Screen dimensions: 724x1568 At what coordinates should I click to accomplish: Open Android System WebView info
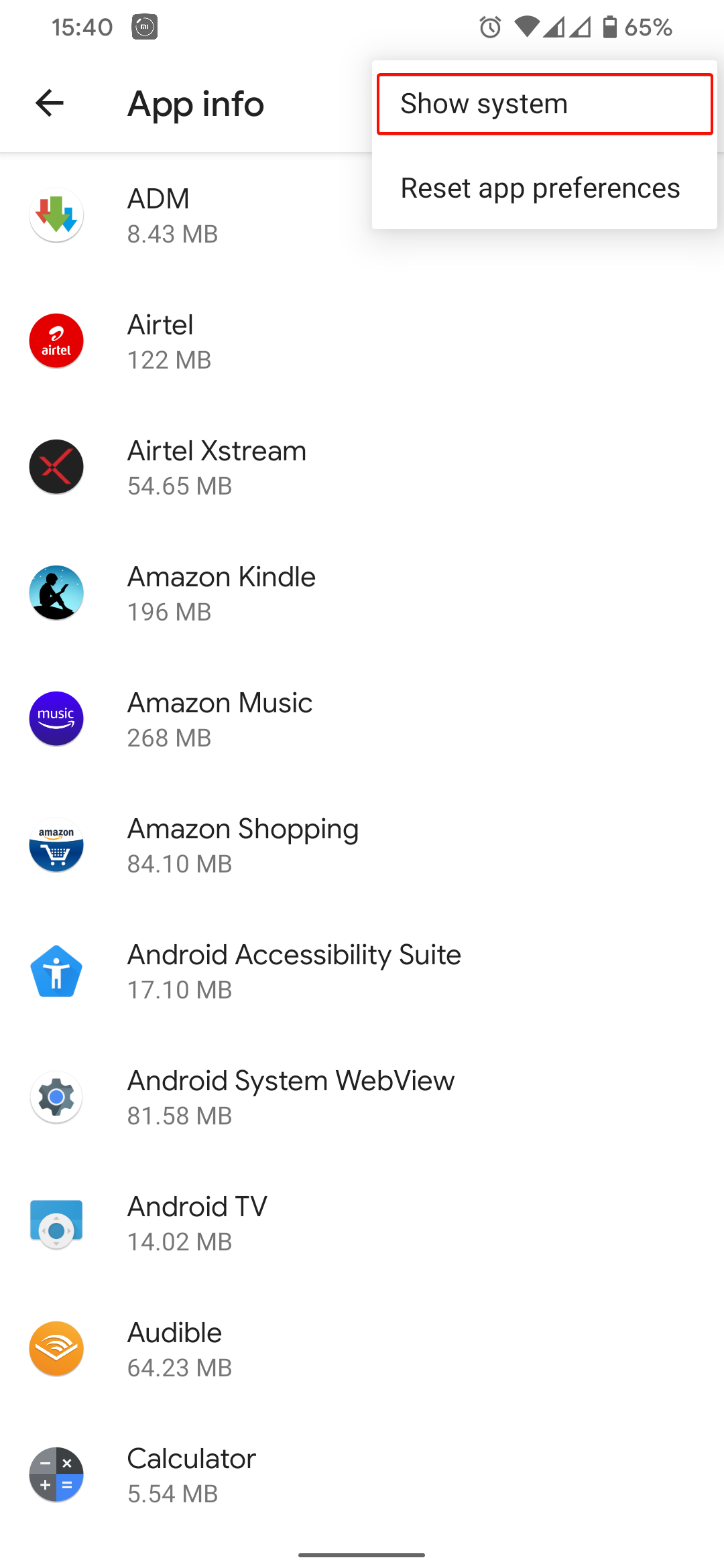point(362,1097)
